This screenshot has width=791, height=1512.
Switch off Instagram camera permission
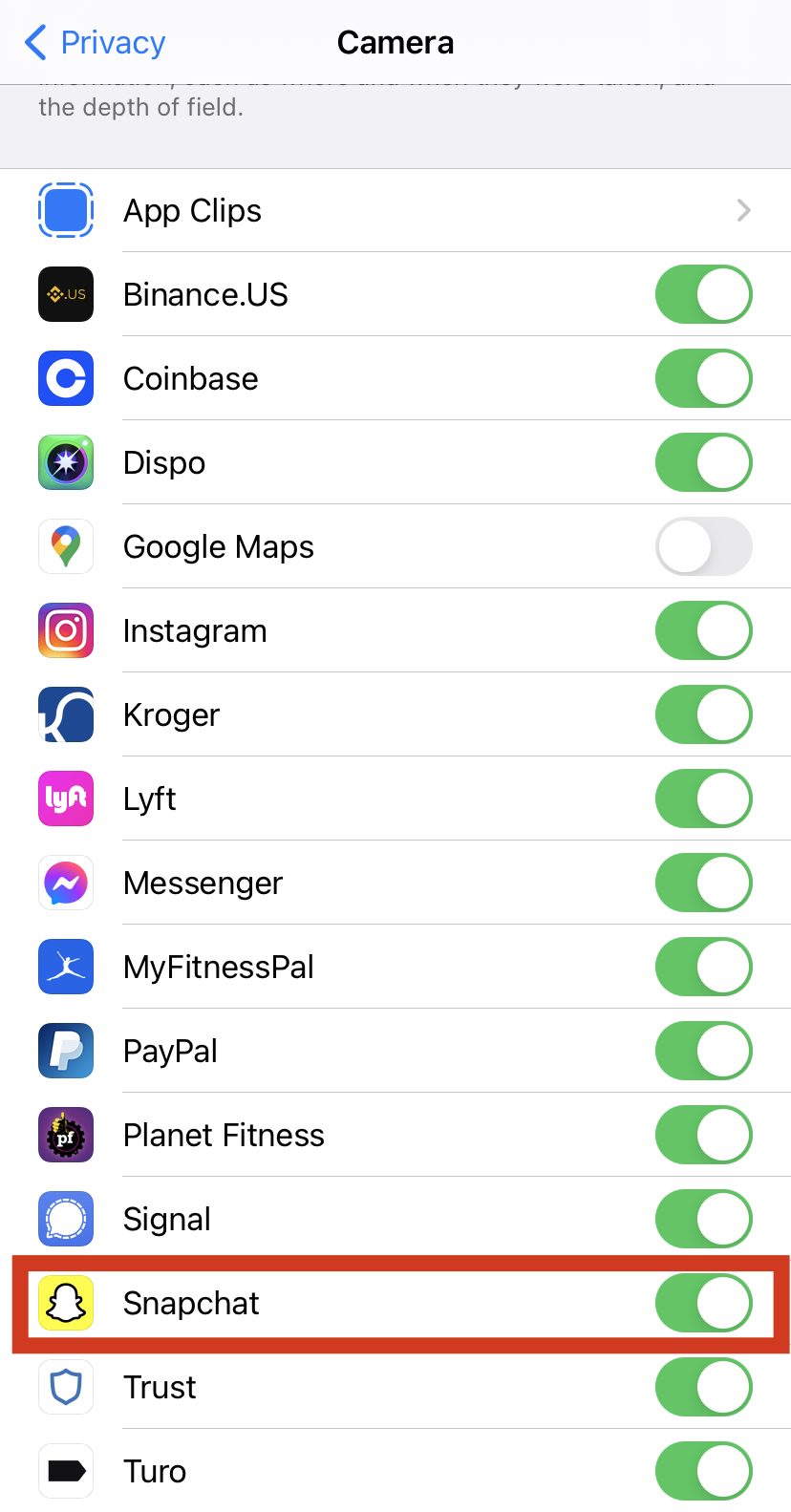[x=703, y=631]
